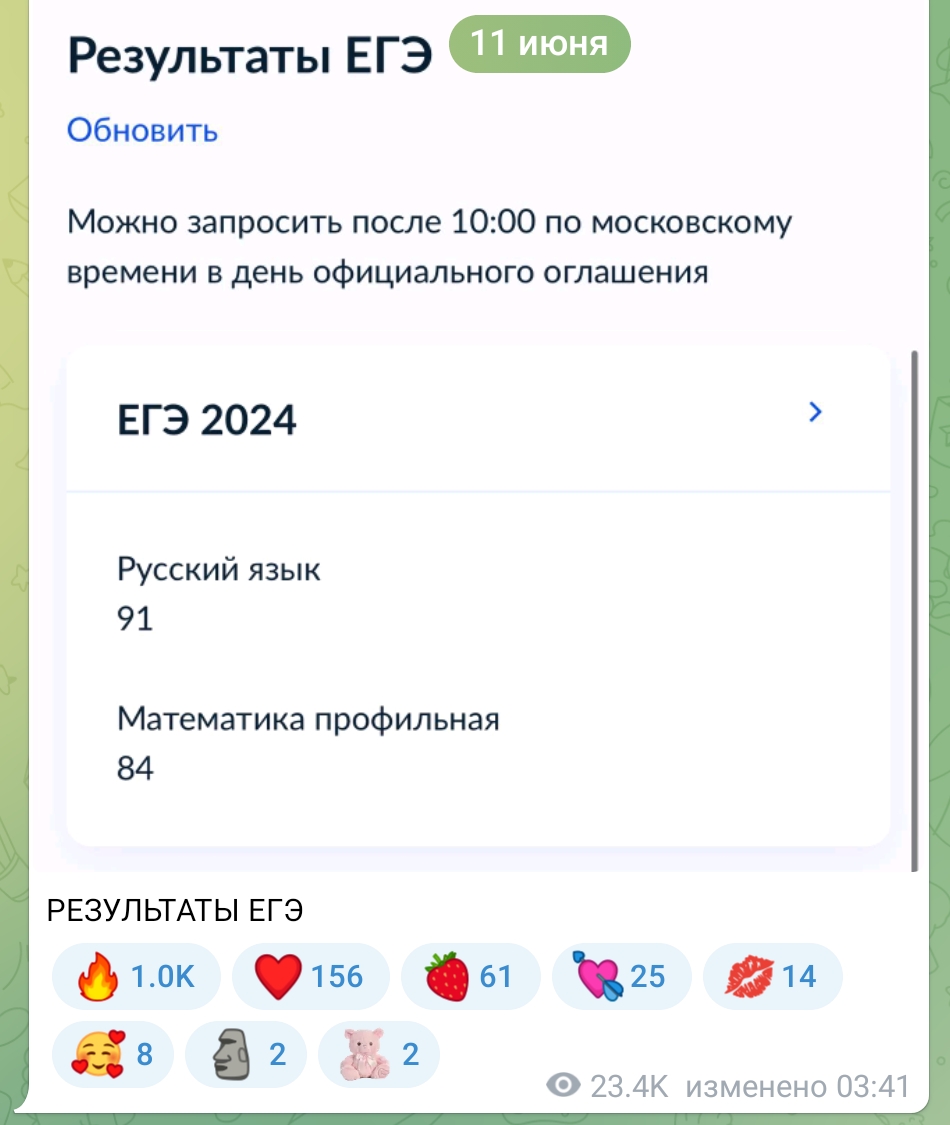
Task: Select the heart-with-arrow reaction showing 25
Action: 621,976
